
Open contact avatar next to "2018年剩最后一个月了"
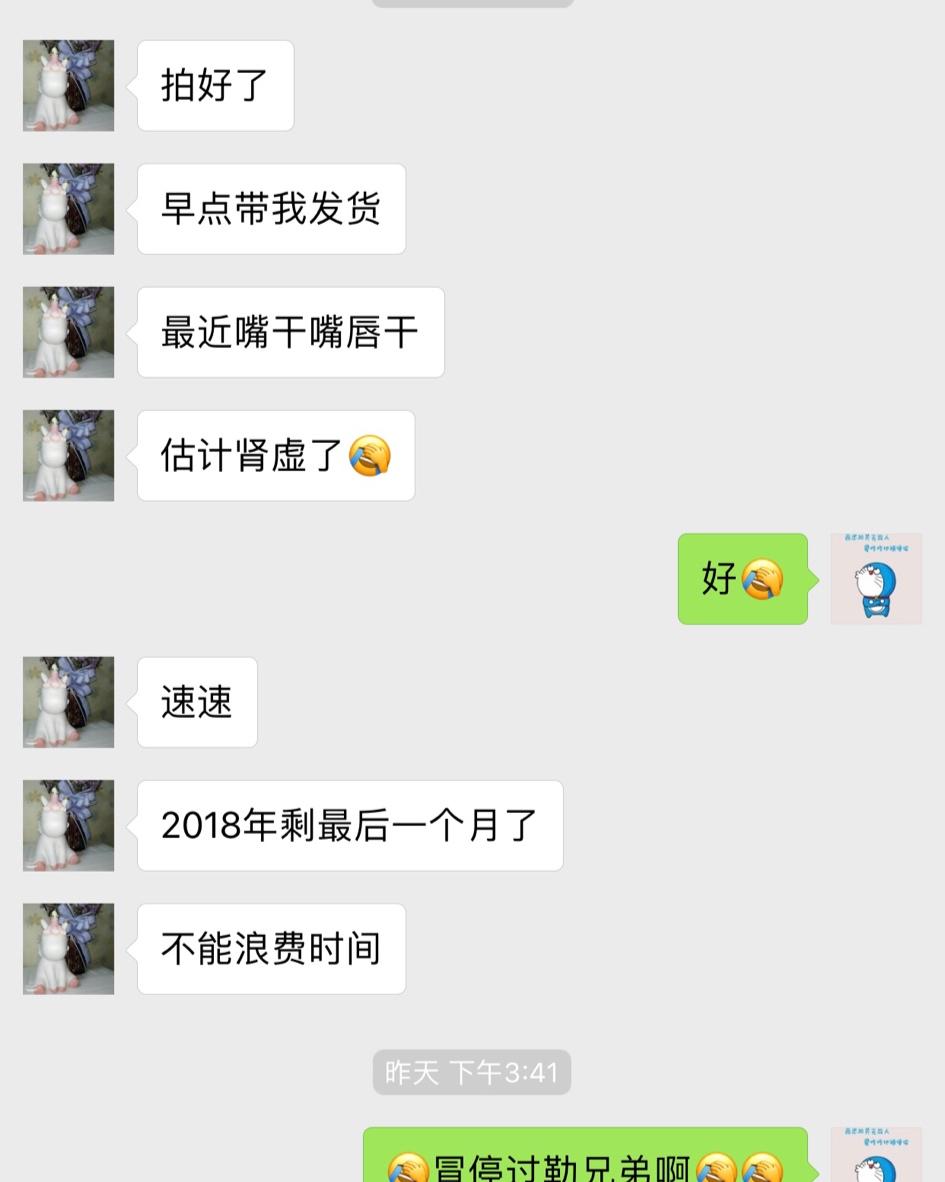(x=68, y=825)
